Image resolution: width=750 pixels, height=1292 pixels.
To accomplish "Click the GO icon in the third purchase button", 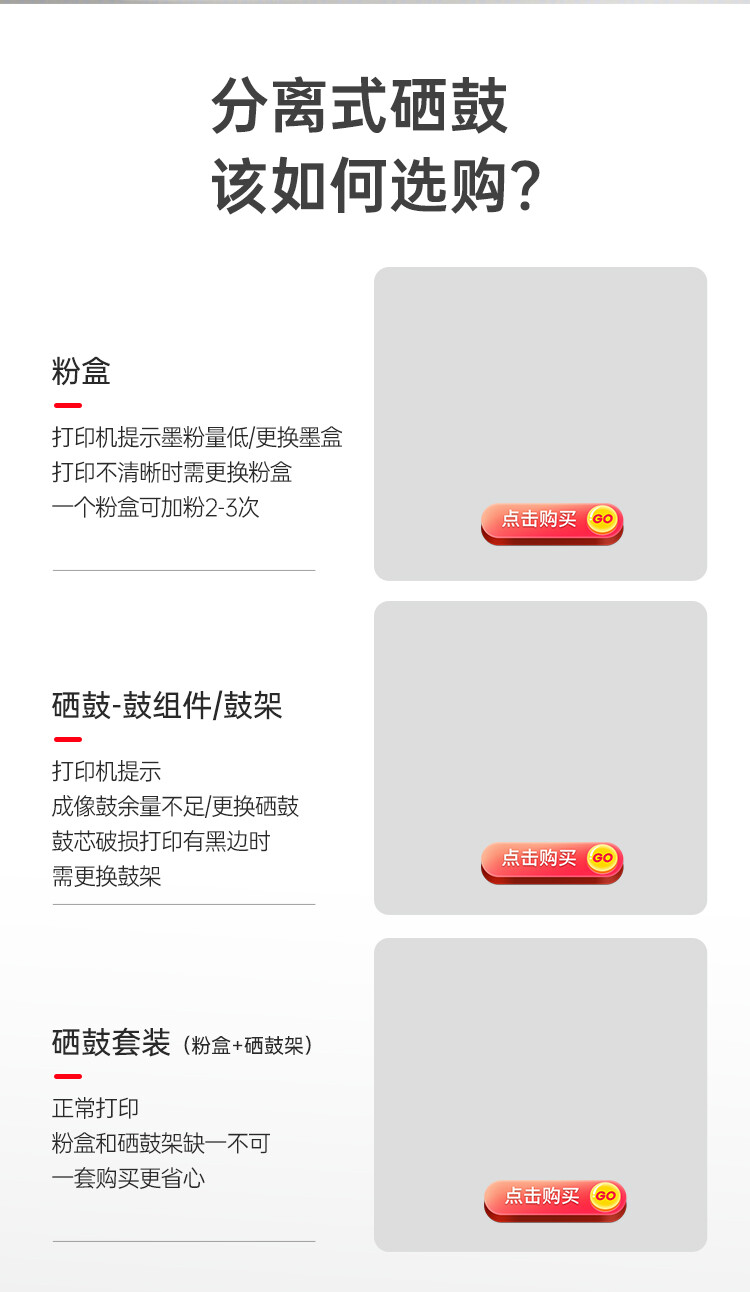I will click(604, 1197).
